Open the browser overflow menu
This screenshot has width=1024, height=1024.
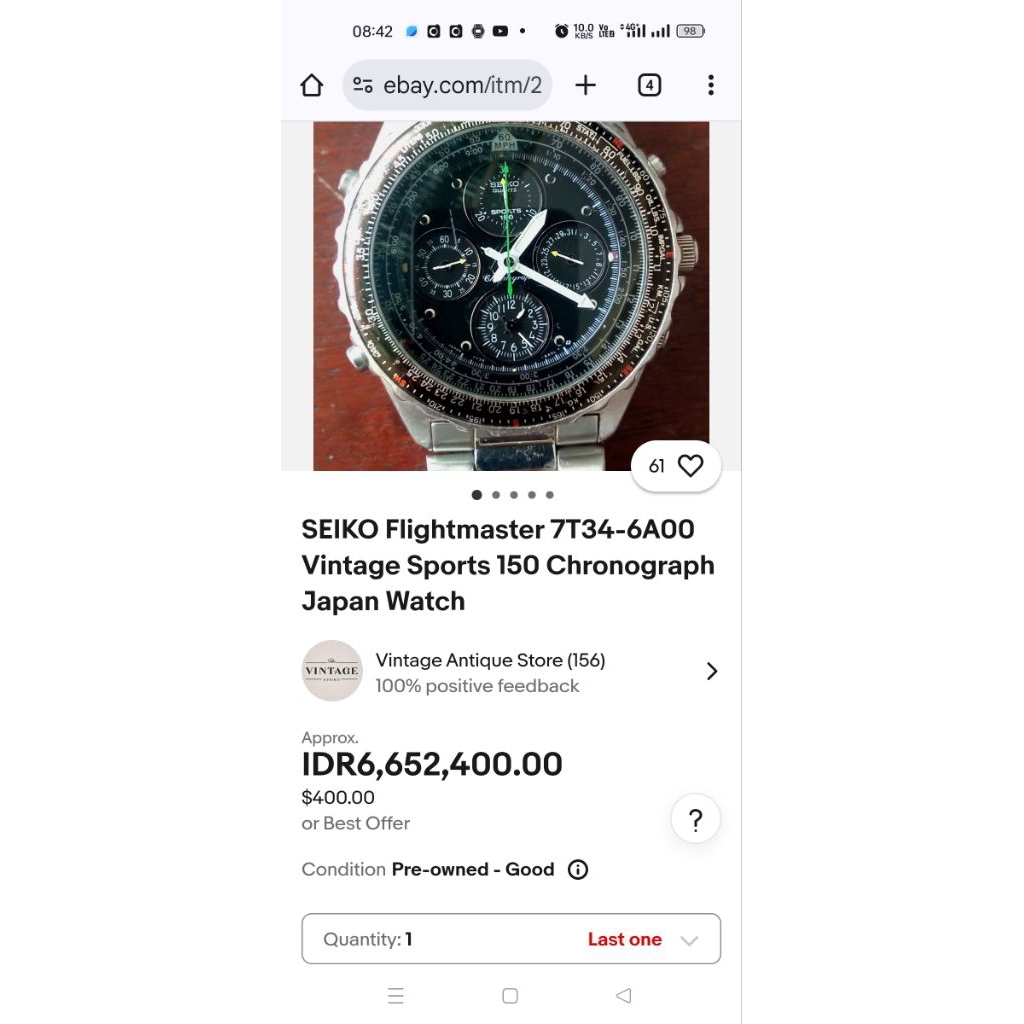pos(711,86)
